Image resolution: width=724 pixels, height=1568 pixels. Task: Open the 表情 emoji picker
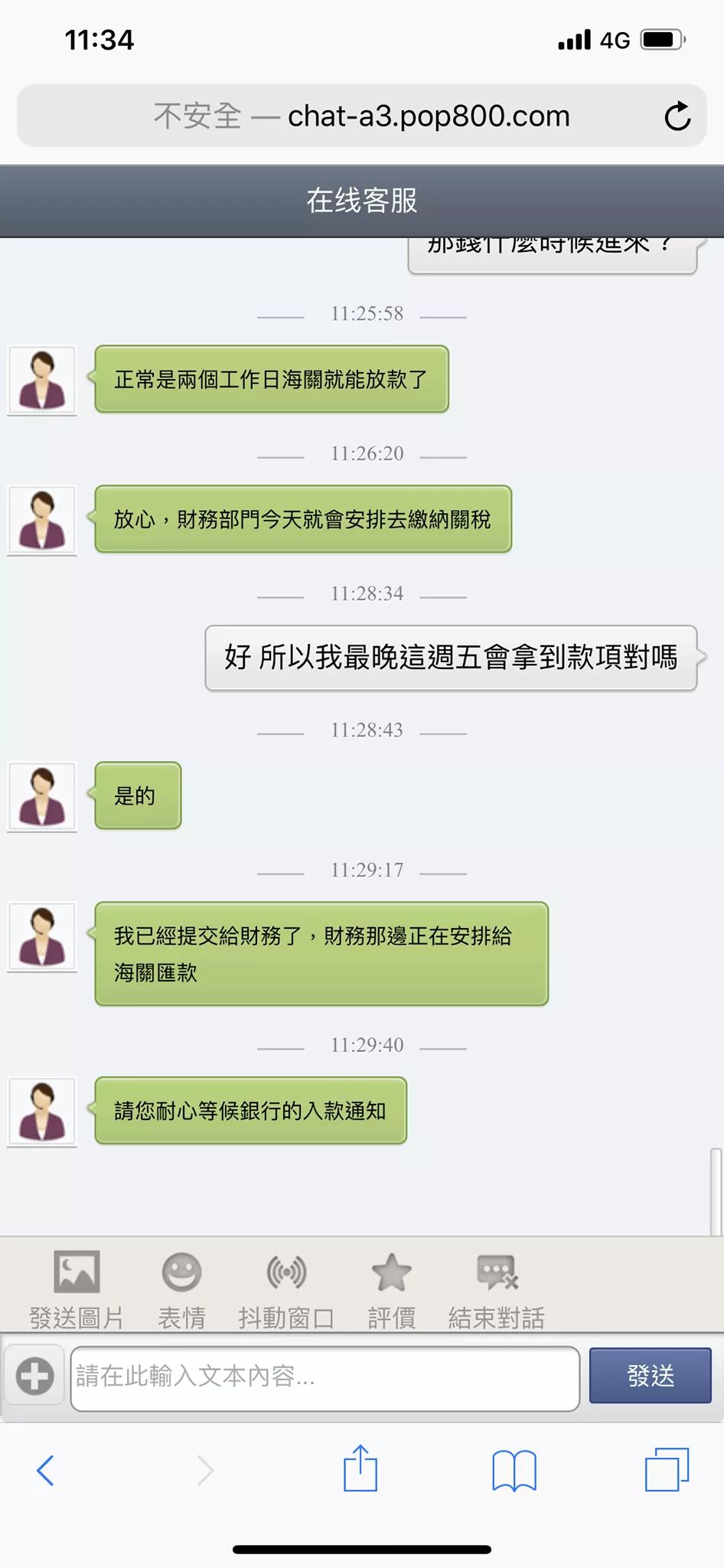(181, 1290)
